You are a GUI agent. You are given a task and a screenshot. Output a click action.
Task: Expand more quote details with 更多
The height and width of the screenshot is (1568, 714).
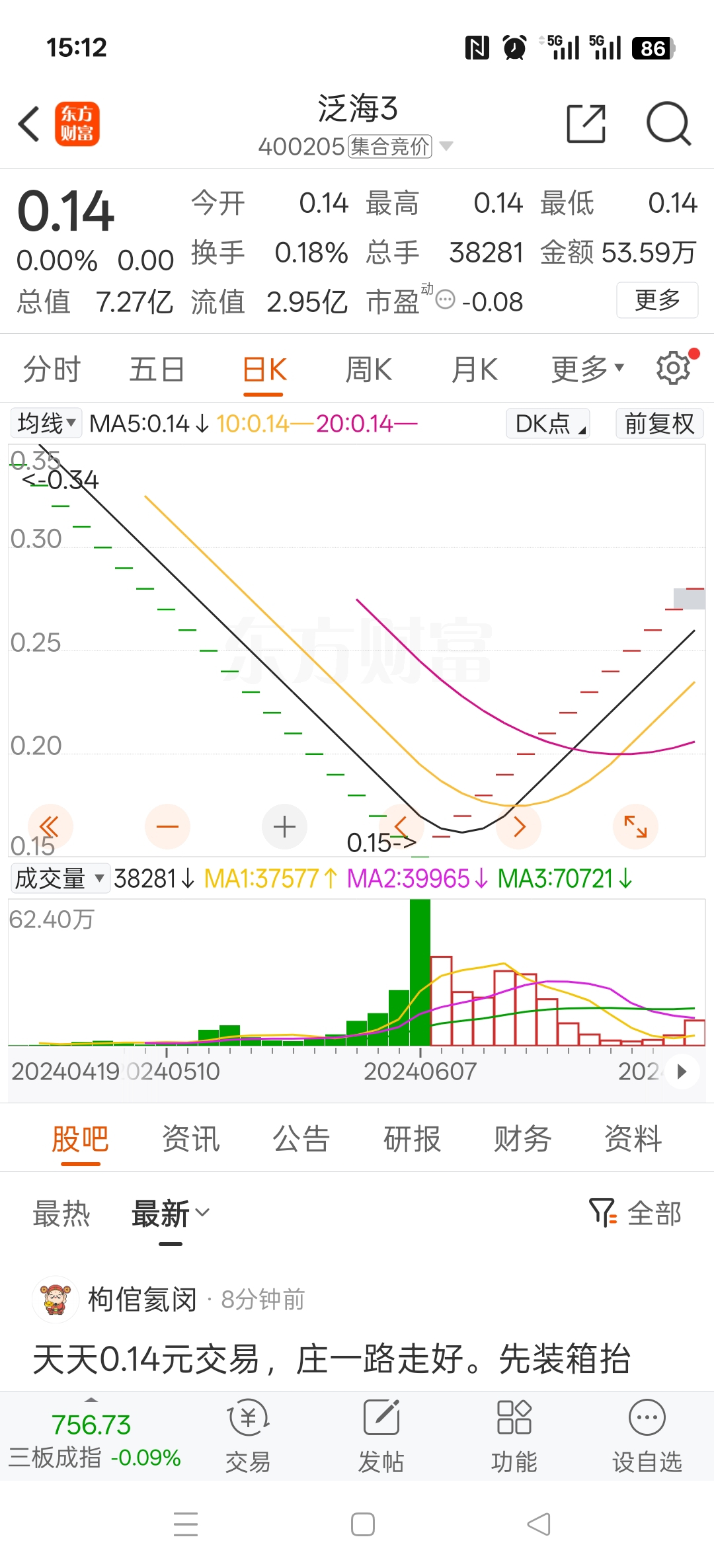coord(657,300)
